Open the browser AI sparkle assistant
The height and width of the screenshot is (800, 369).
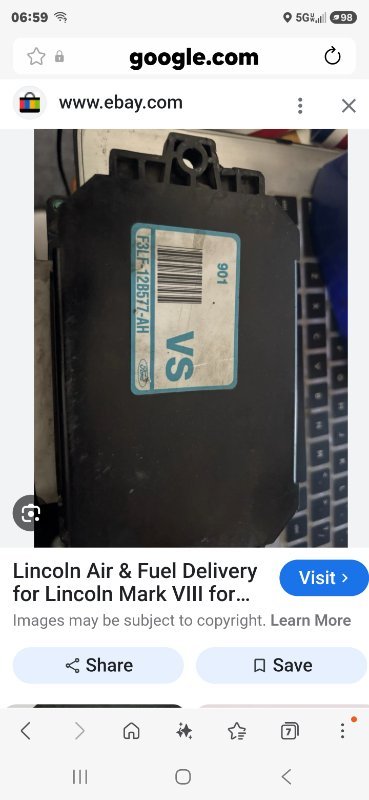click(x=184, y=732)
